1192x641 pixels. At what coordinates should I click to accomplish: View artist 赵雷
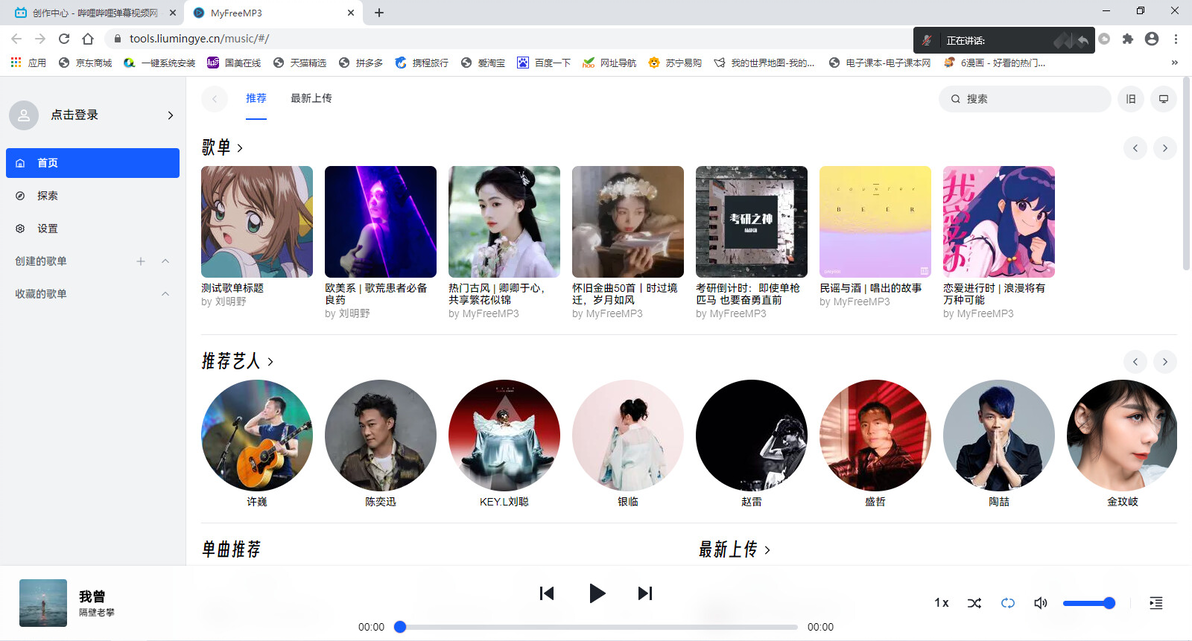751,435
